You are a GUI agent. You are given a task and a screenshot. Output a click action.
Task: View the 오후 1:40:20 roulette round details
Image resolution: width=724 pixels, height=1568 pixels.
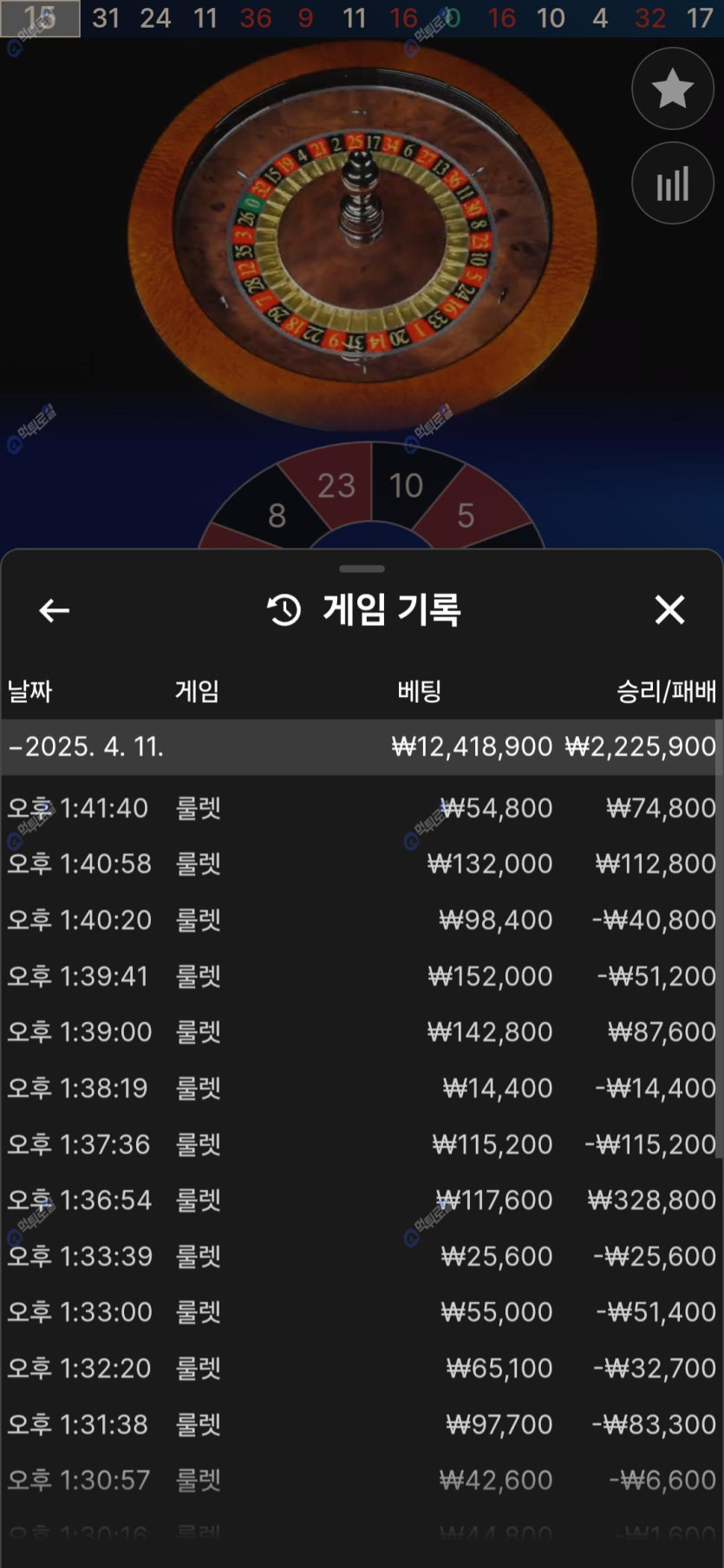click(x=362, y=920)
